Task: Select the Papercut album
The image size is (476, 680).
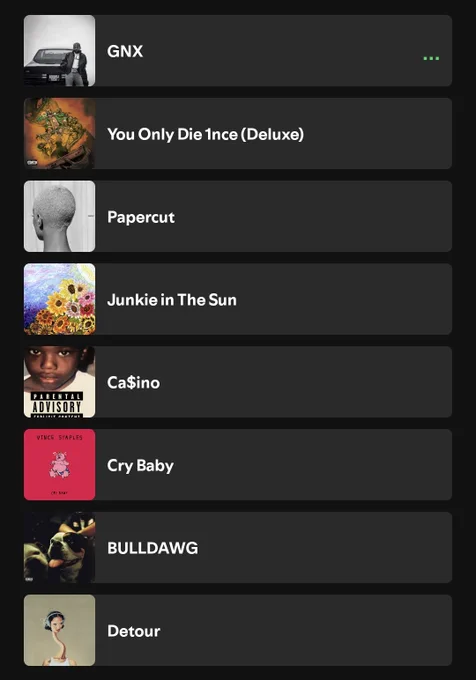Action: (x=238, y=216)
